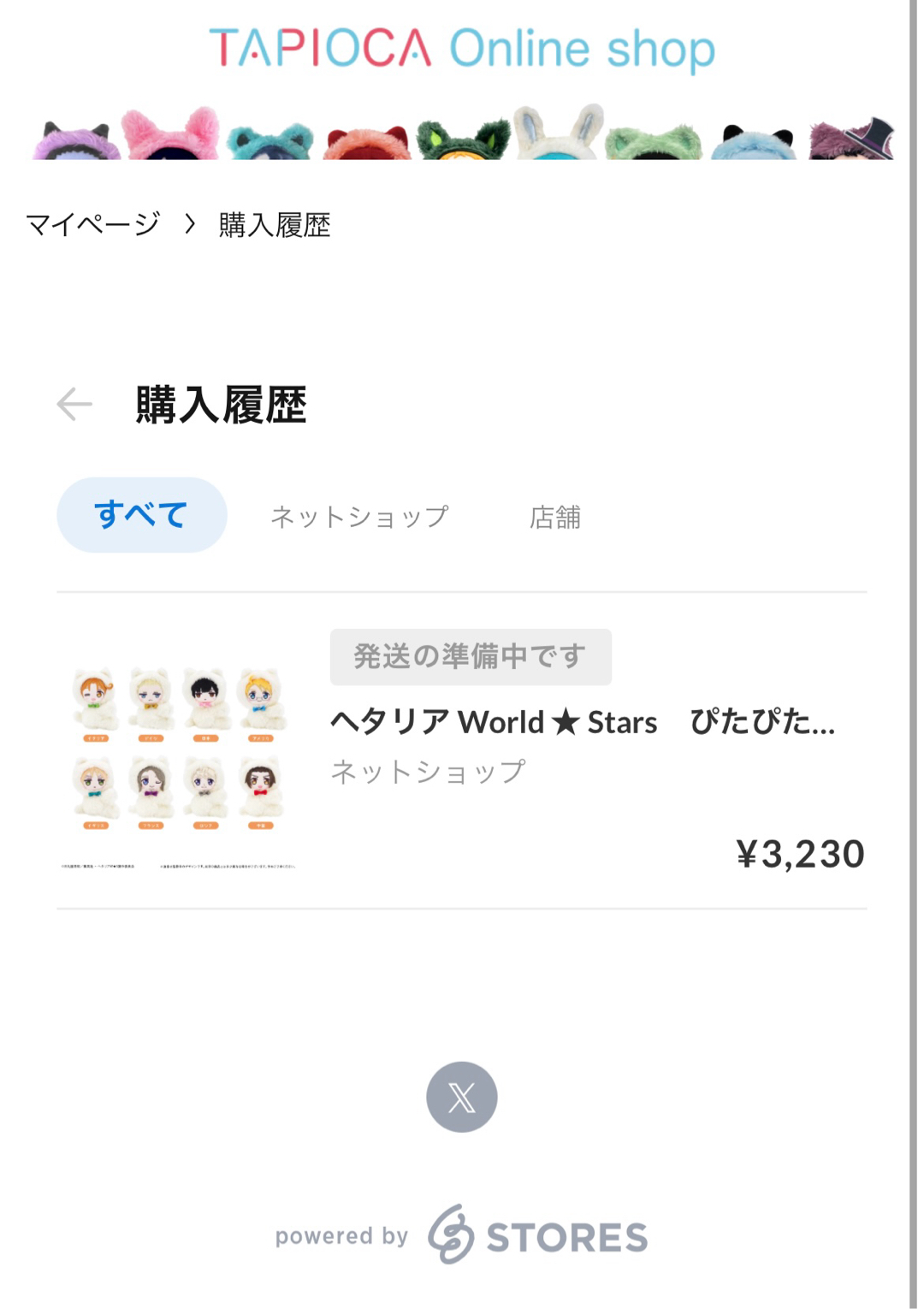The image size is (924, 1309).
Task: Switch to the ネットショップ tab
Action: 359,517
